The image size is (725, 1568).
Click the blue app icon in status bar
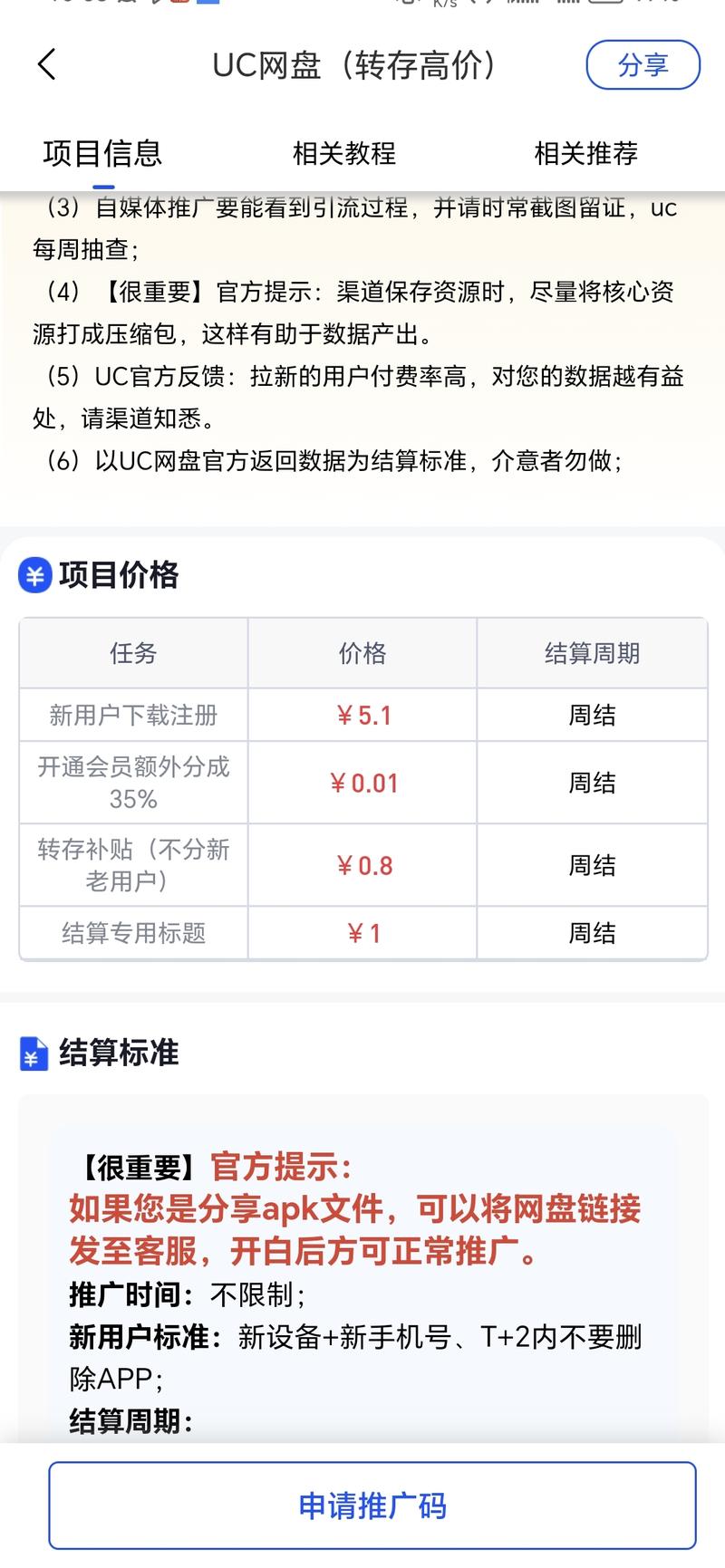[208, 3]
